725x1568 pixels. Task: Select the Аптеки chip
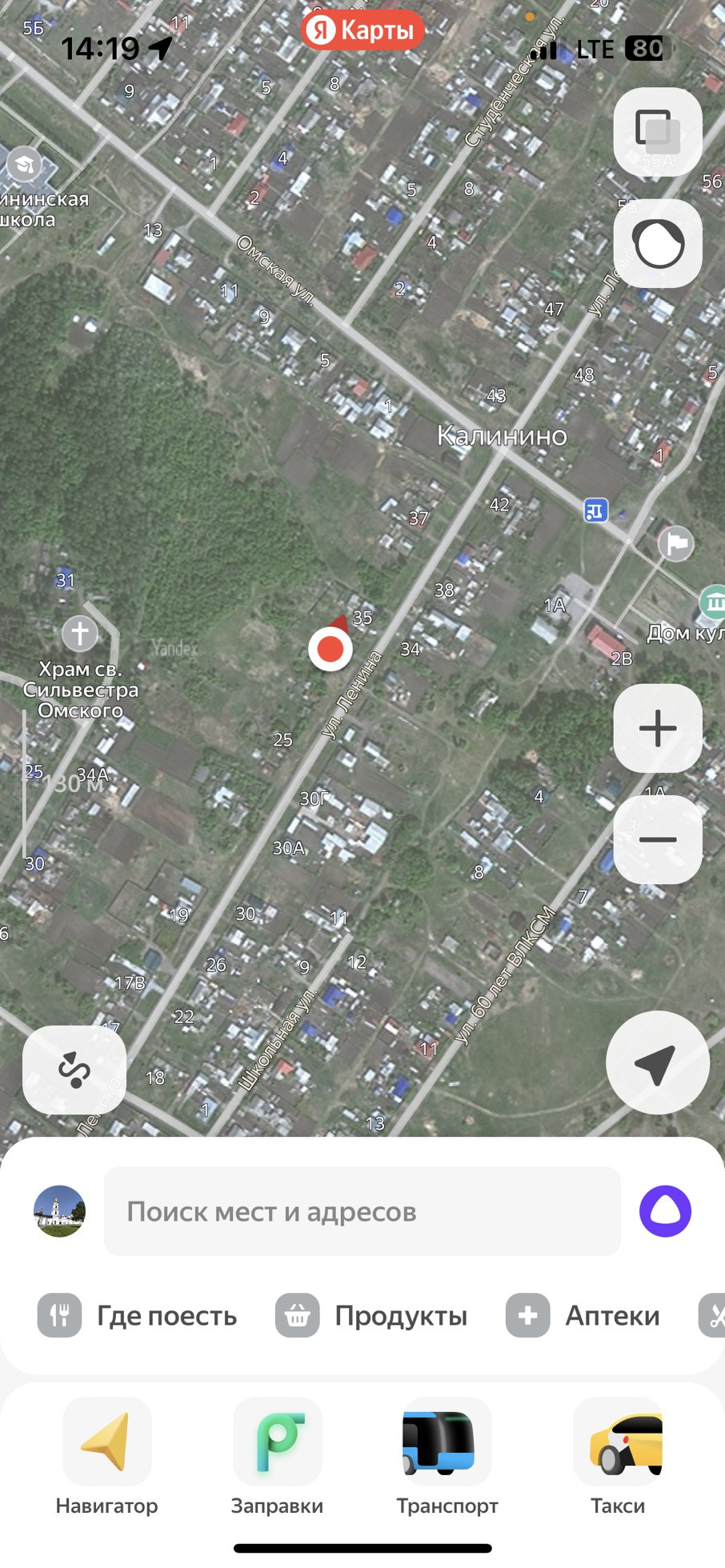click(584, 1316)
